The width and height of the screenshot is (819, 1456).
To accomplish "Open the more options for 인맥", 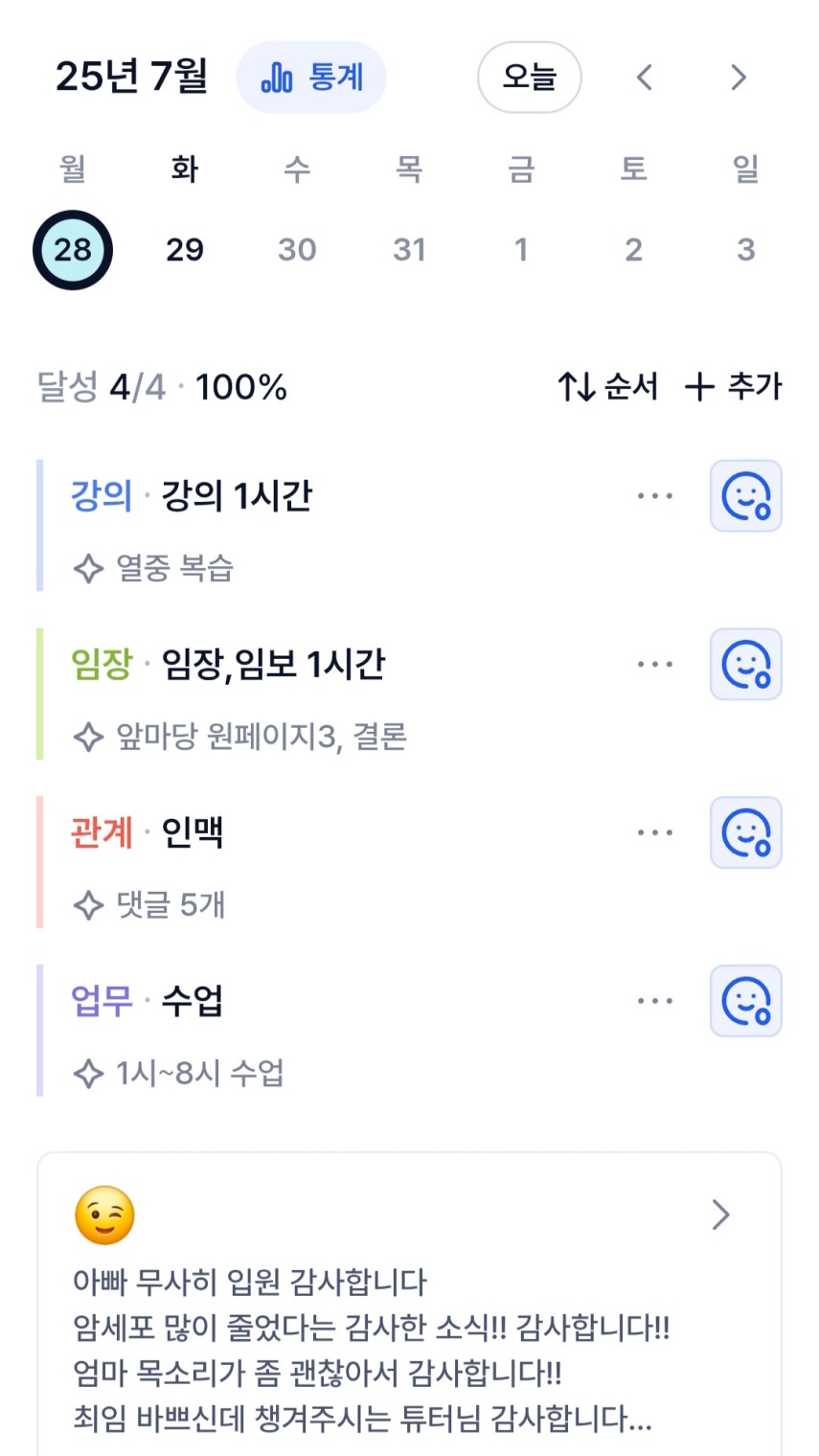I will click(655, 832).
